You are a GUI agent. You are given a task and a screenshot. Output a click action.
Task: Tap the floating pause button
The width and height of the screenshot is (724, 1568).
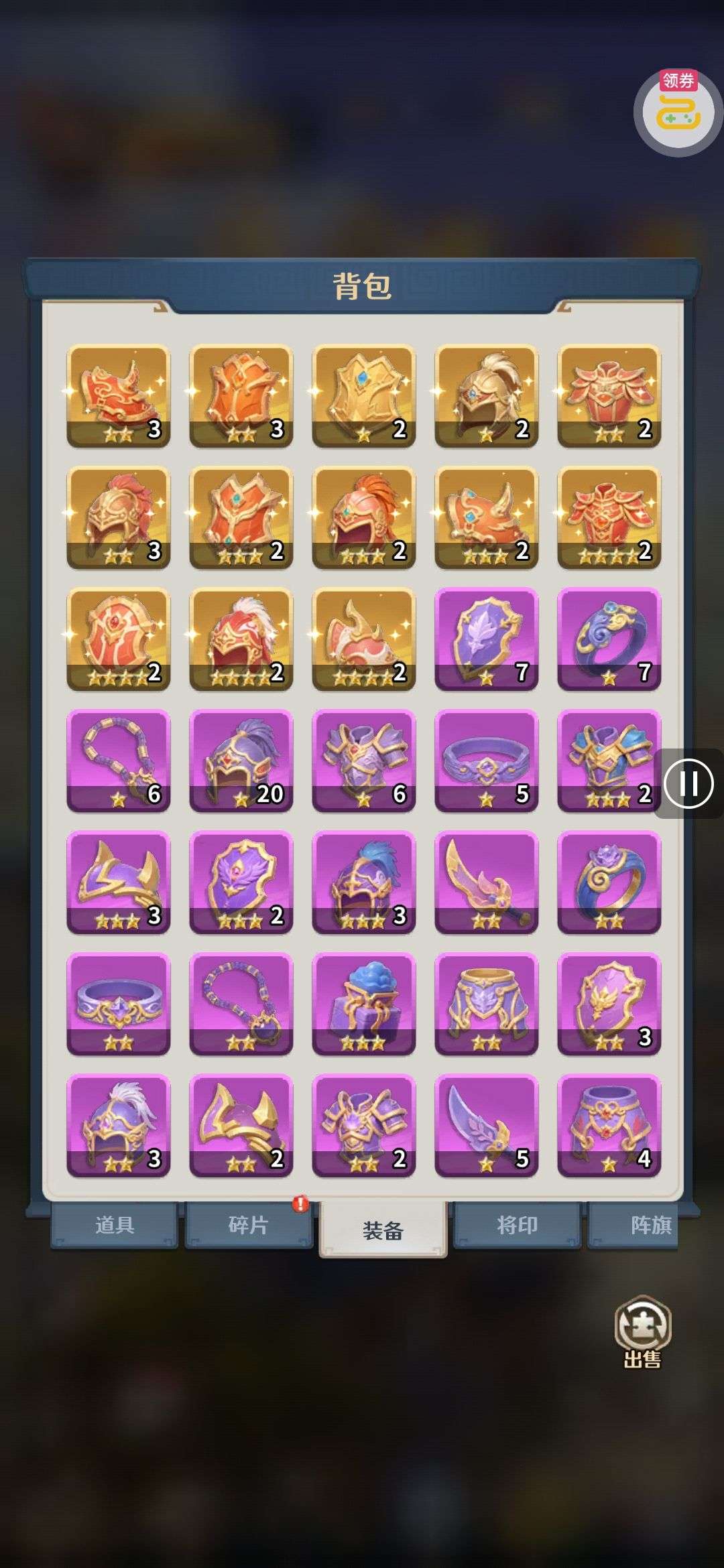pyautogui.click(x=688, y=783)
